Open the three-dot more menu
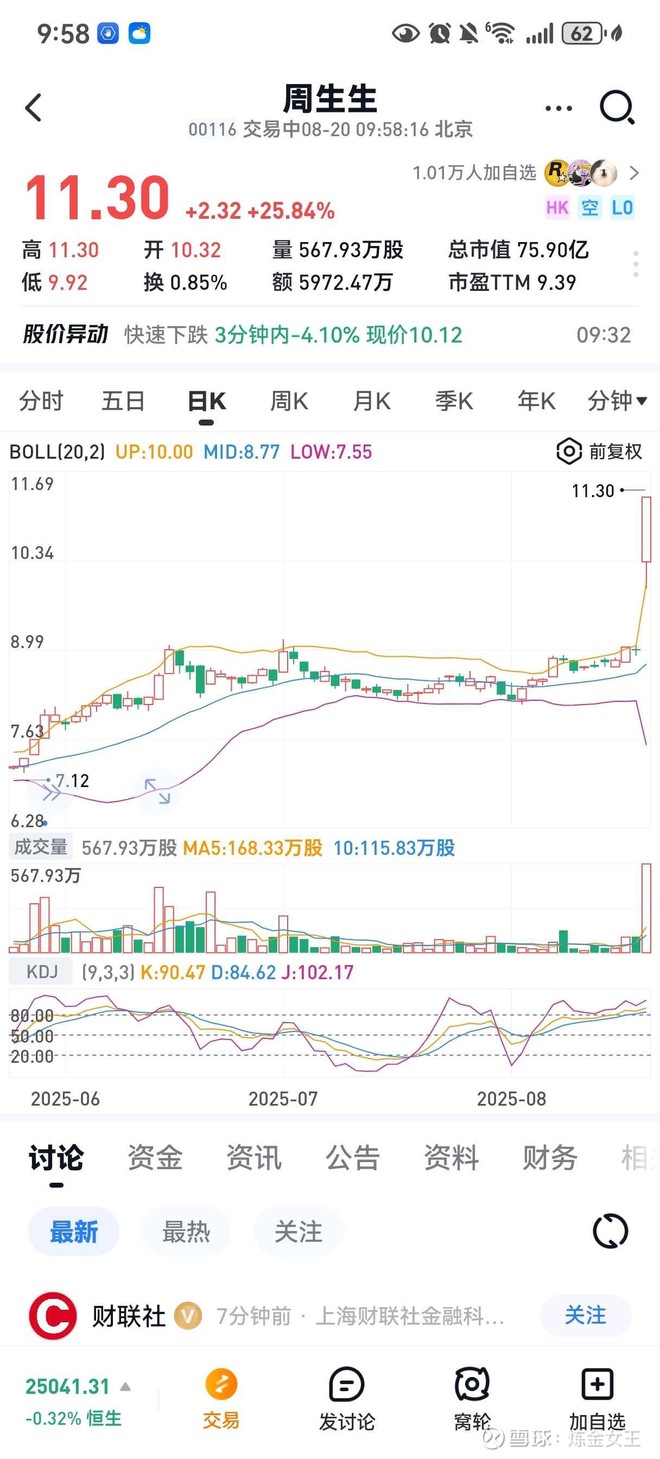Screen dimensions: 660x1459 (558, 108)
